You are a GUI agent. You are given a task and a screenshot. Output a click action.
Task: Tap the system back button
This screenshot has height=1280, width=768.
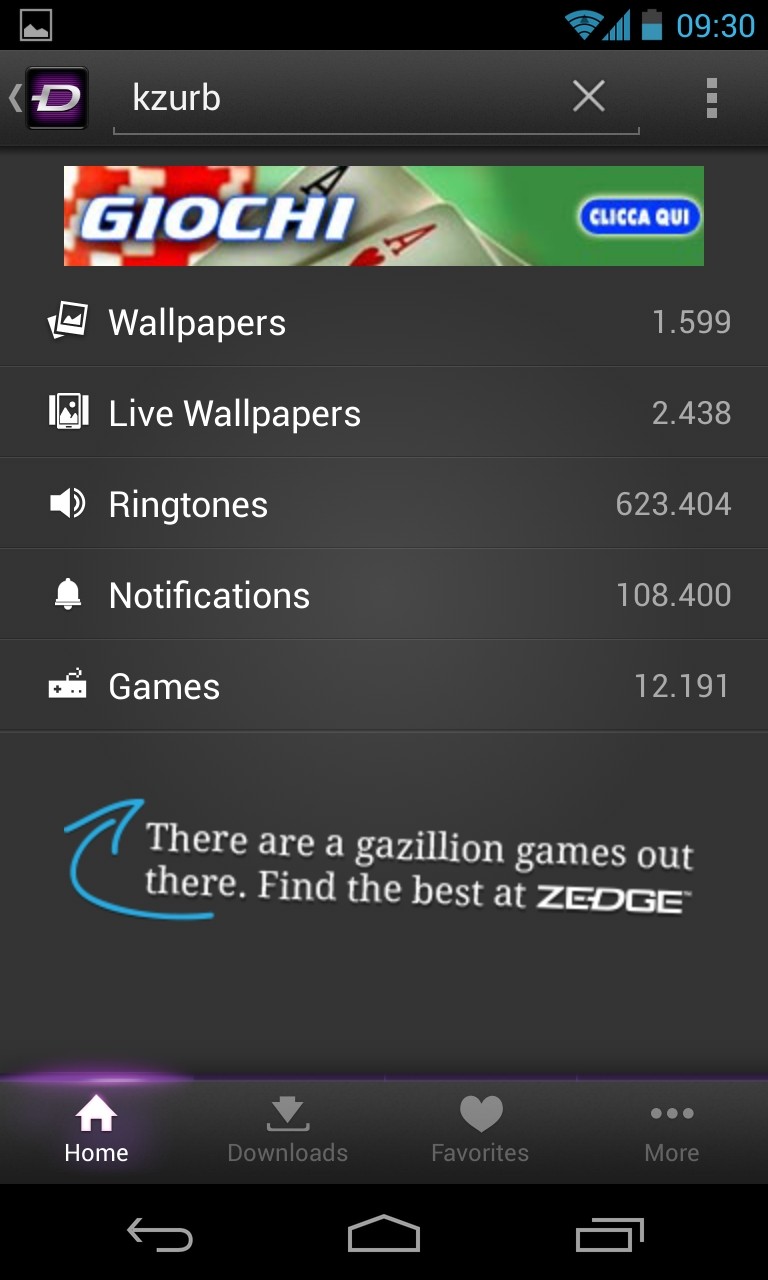coord(160,1236)
